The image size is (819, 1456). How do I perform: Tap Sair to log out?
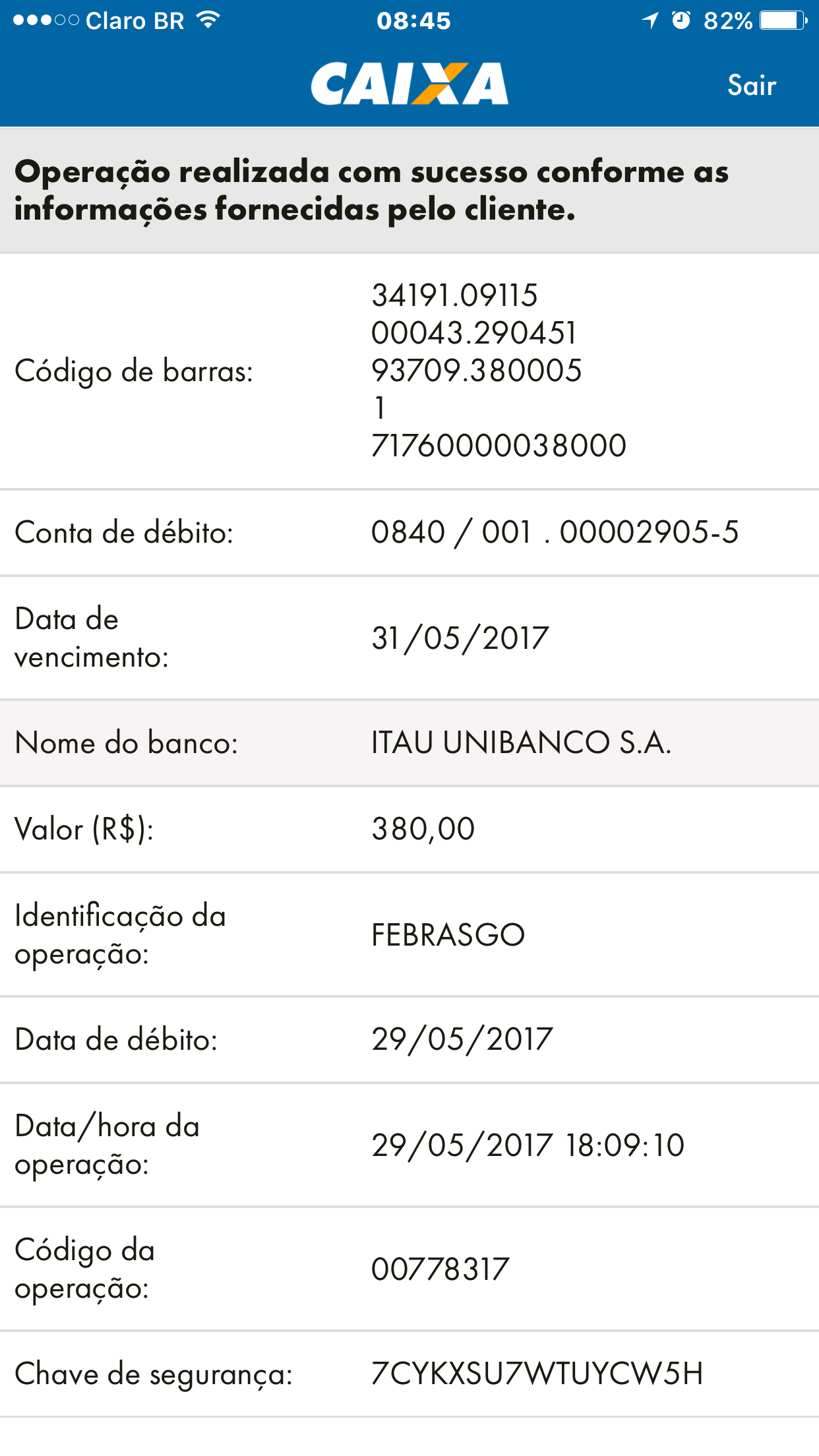(x=752, y=85)
